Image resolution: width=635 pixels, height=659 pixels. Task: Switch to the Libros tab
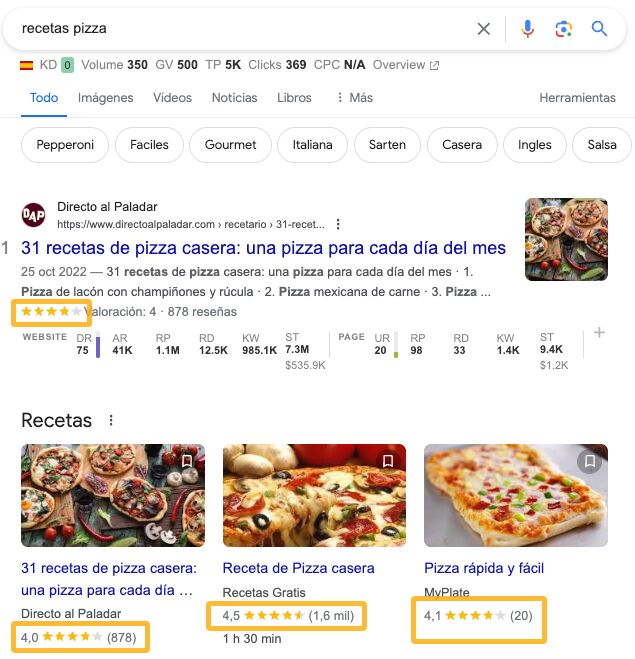point(294,98)
